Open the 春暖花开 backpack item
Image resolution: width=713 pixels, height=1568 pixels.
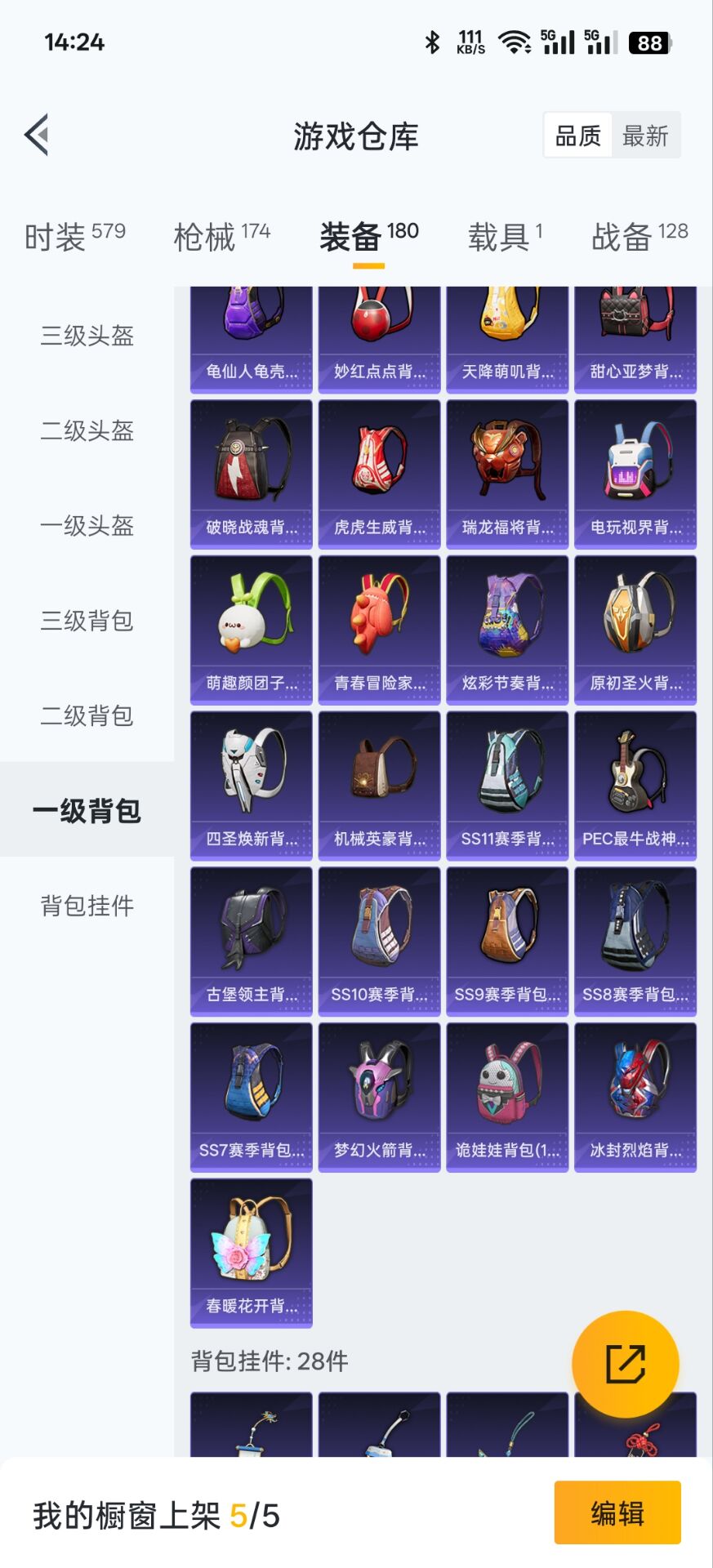[252, 1253]
